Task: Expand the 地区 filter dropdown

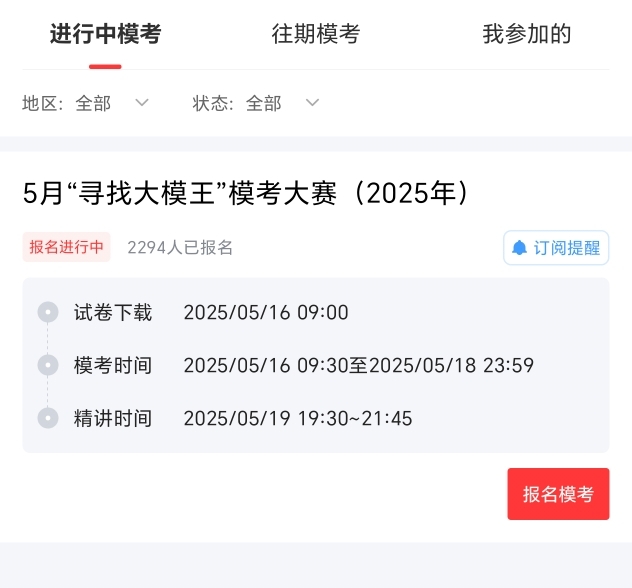Action: (86, 103)
